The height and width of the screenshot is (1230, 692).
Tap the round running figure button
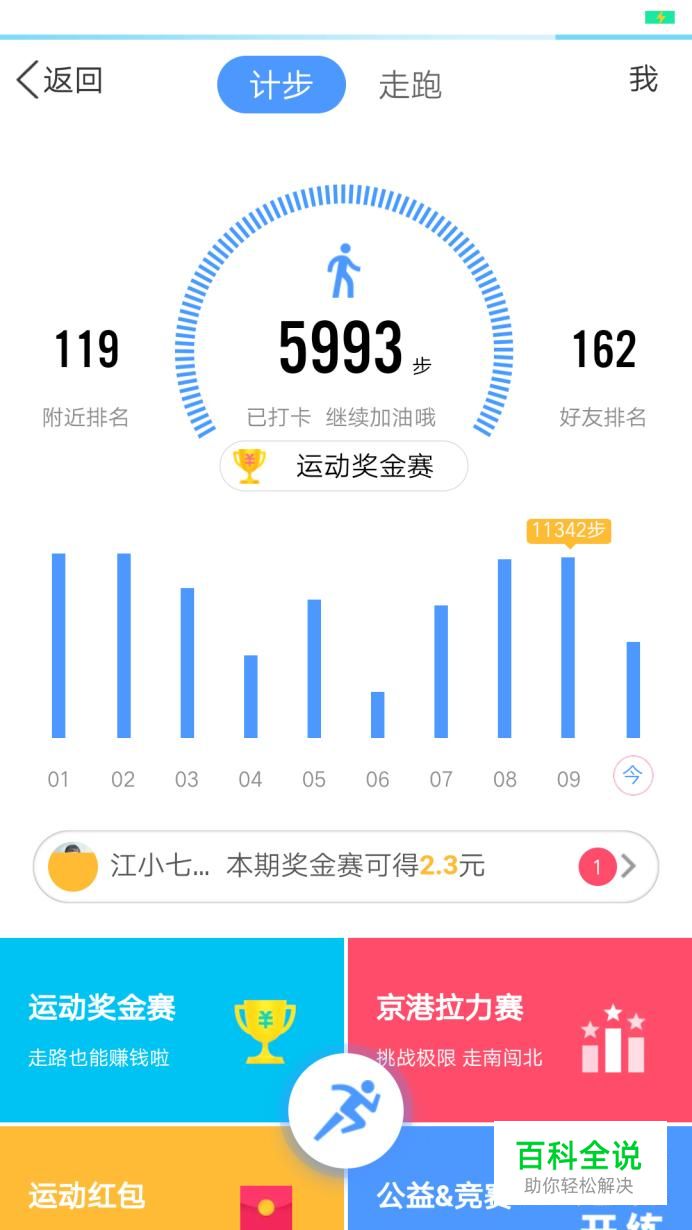coord(346,1110)
